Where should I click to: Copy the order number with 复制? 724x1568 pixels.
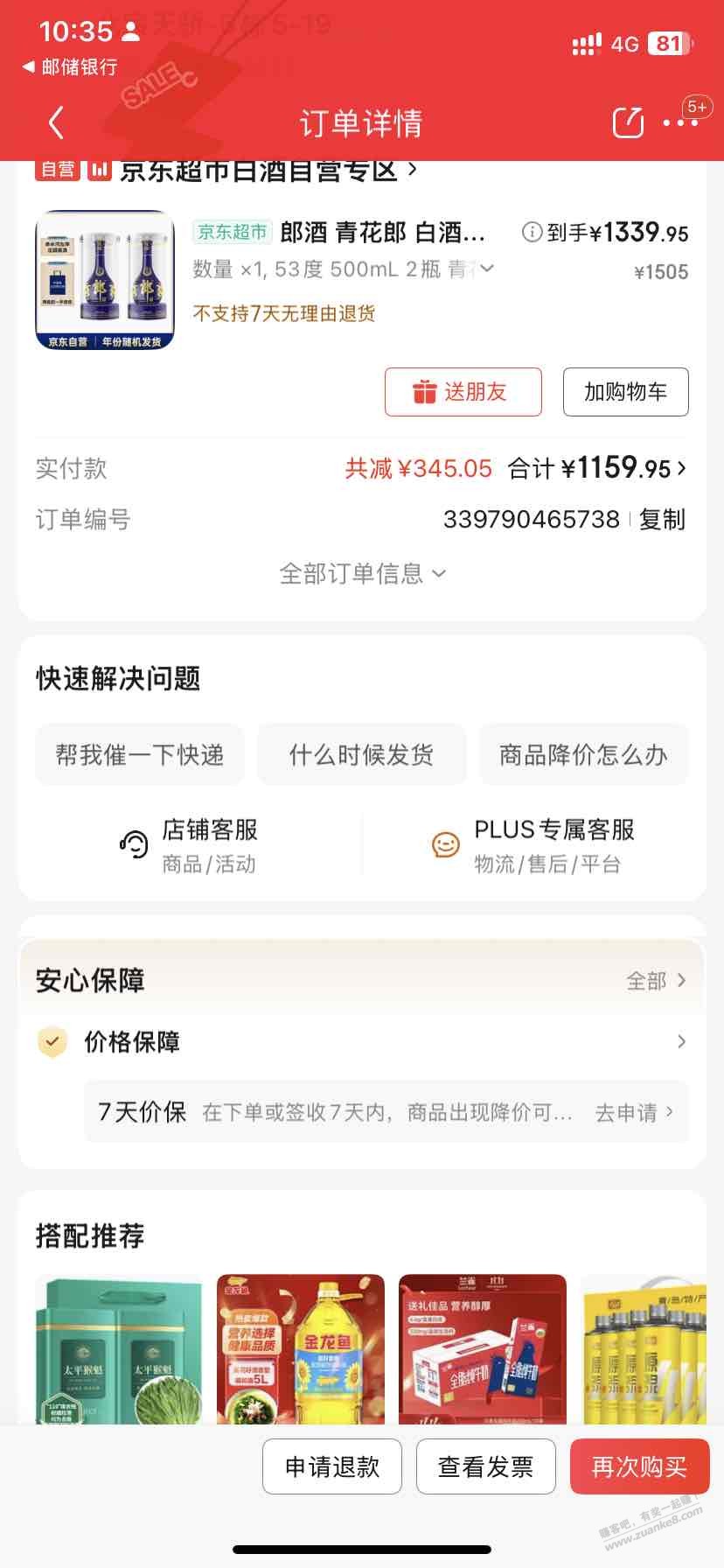click(x=662, y=520)
